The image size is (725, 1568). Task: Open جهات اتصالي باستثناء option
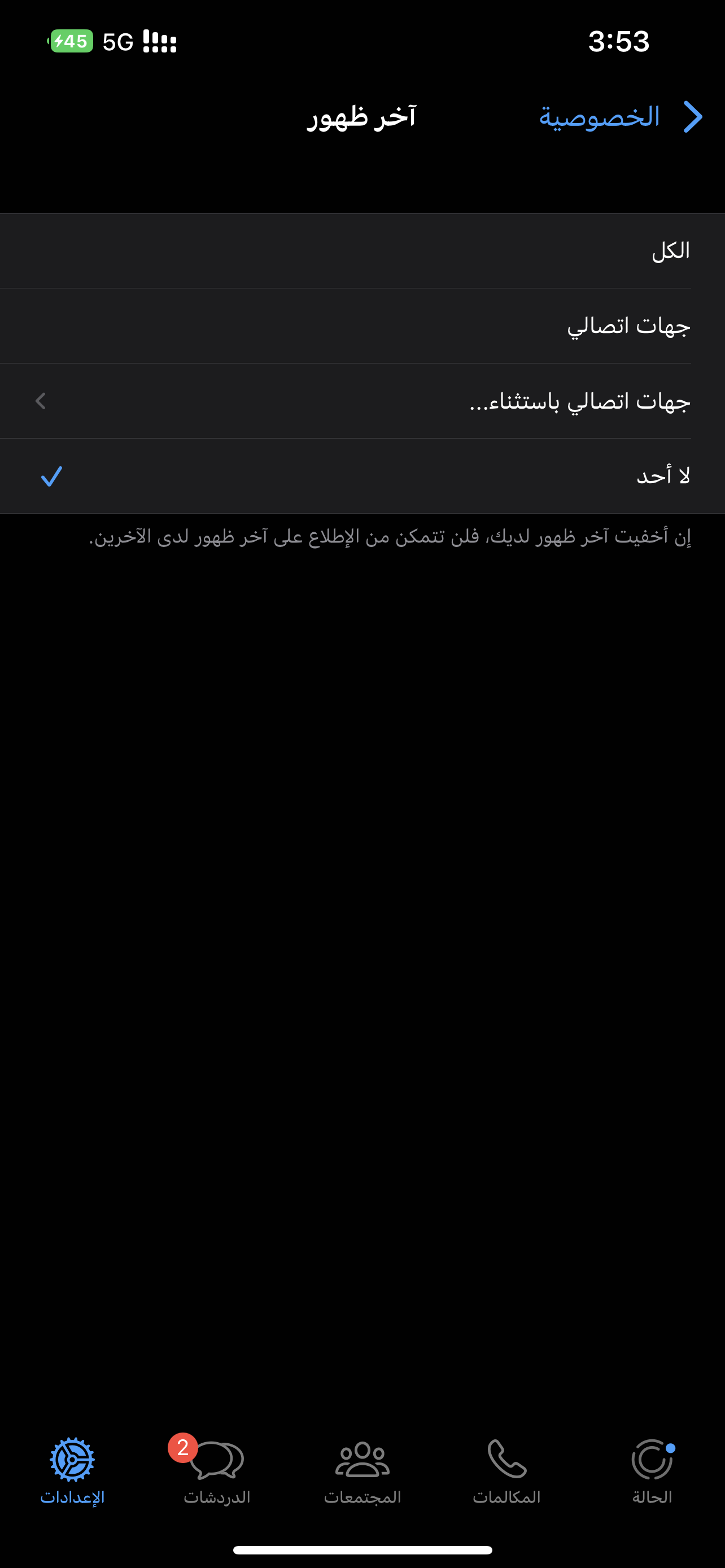(362, 401)
